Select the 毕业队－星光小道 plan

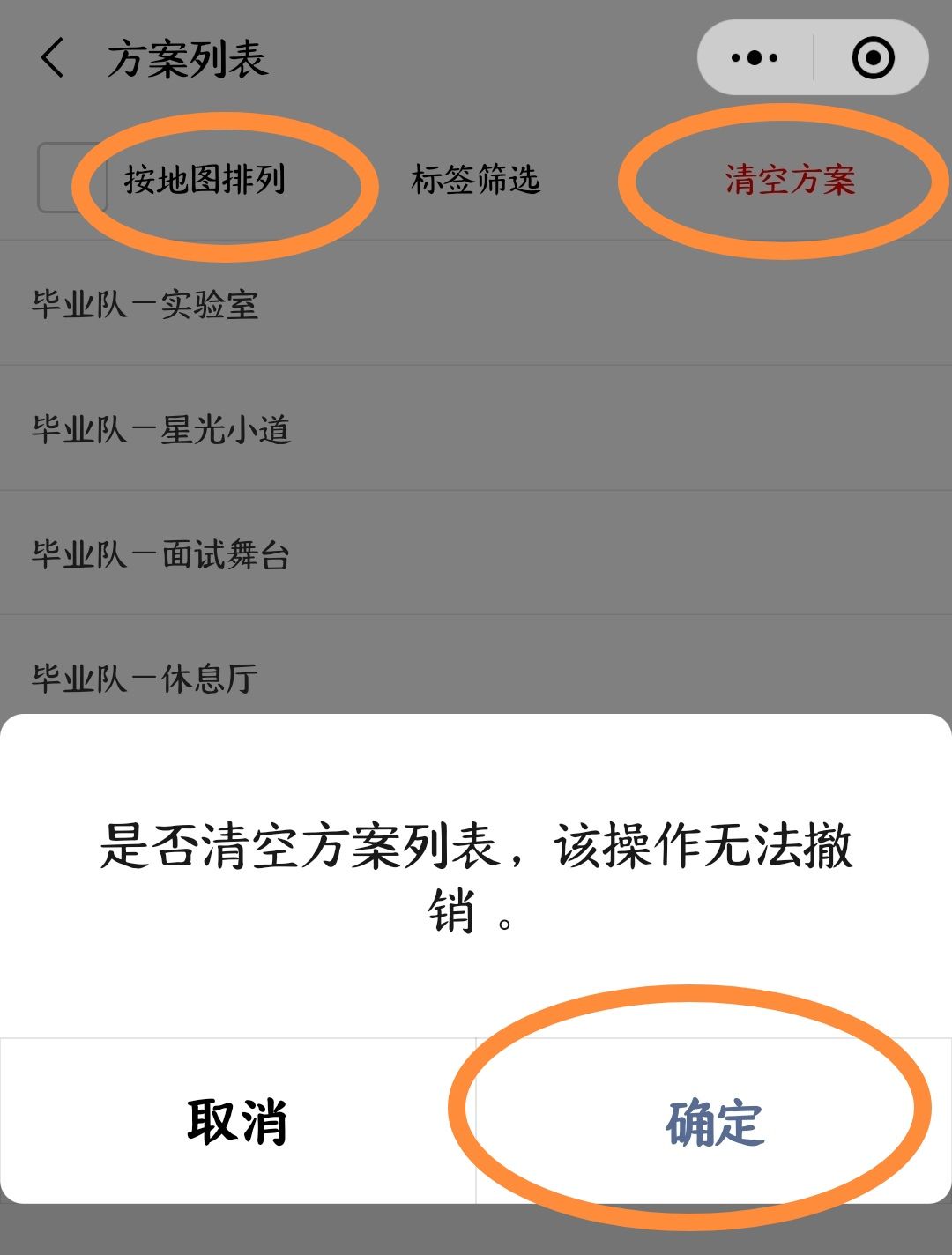click(159, 429)
